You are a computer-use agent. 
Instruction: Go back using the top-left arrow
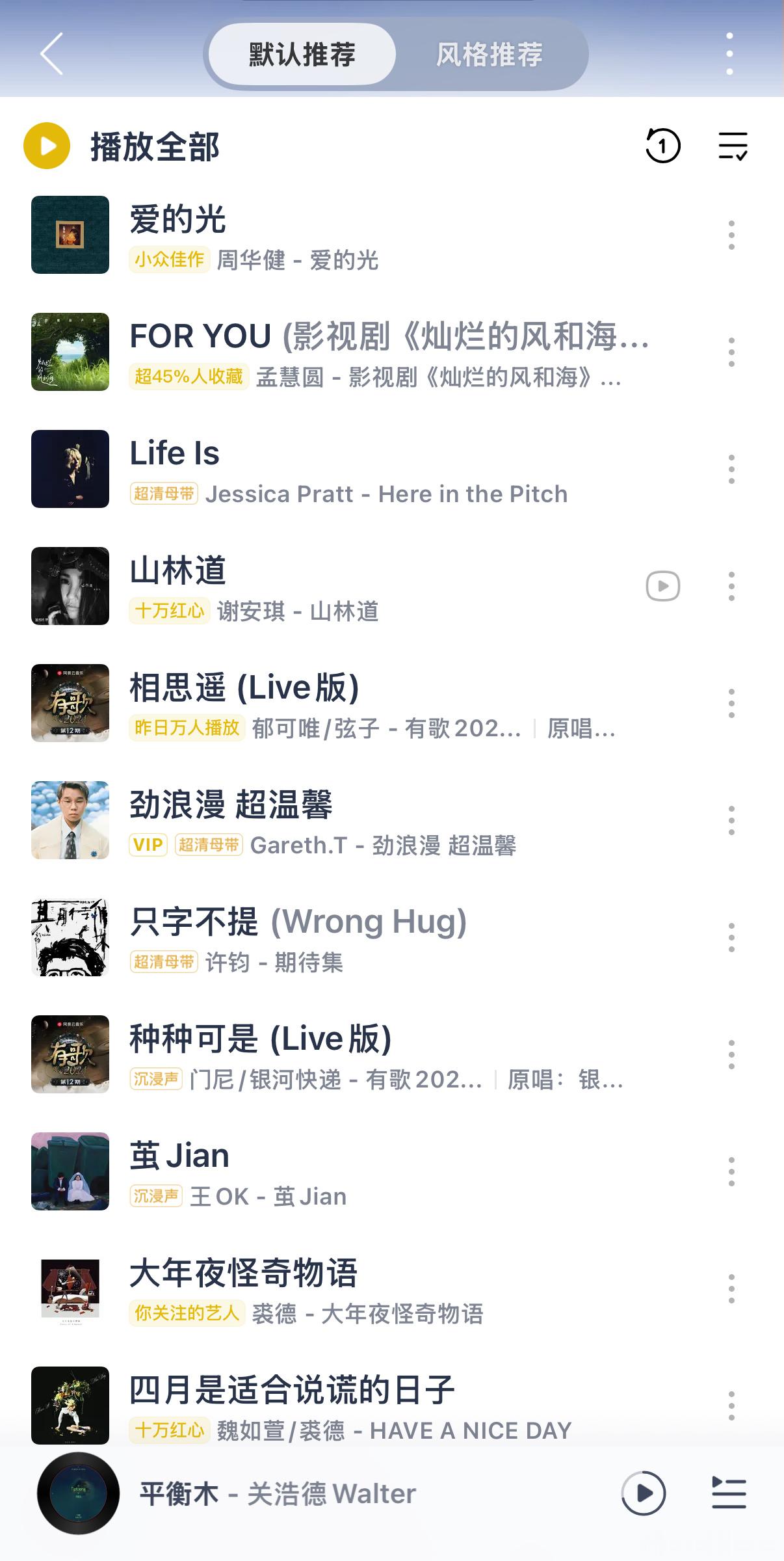pyautogui.click(x=52, y=53)
